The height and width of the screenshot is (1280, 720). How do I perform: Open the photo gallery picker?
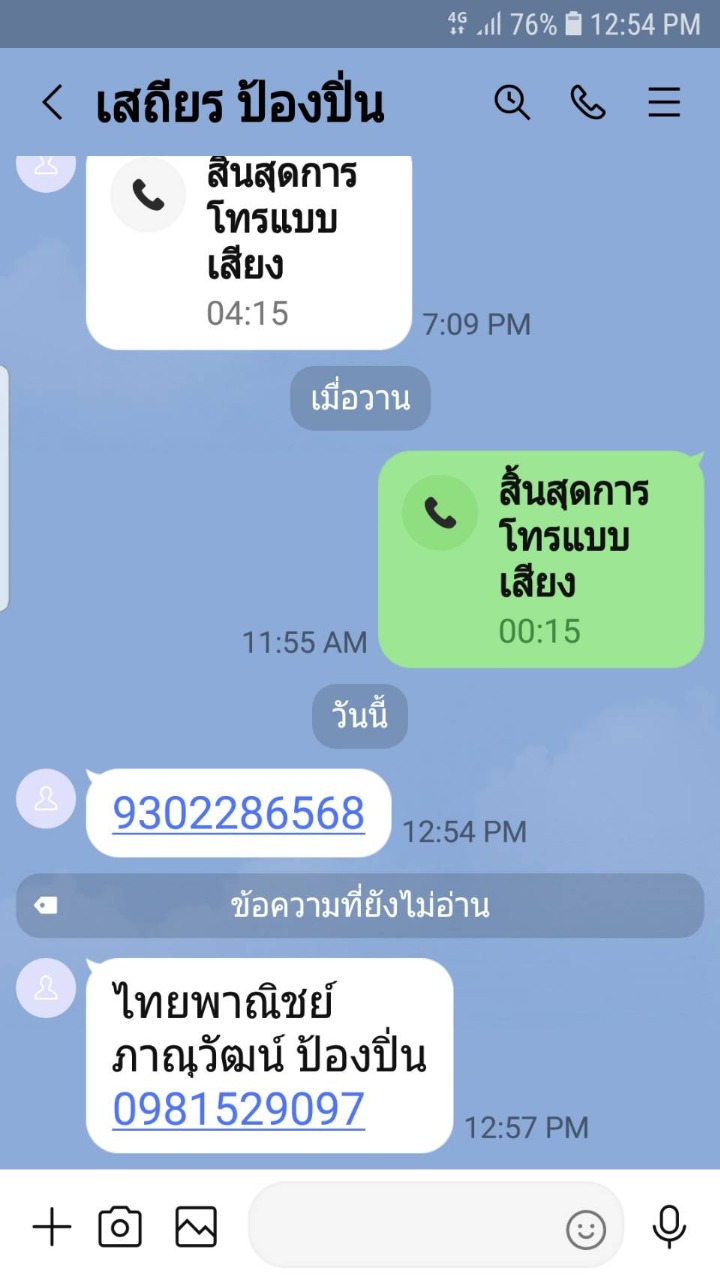tap(196, 1227)
